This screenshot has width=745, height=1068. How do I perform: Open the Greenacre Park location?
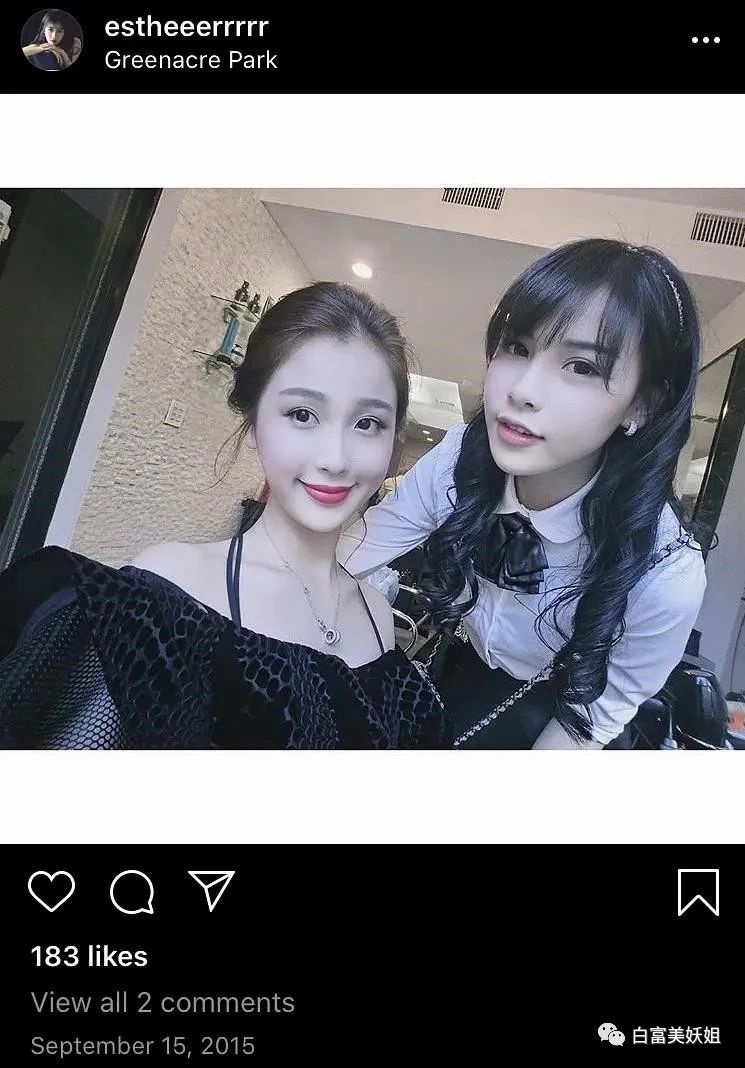tap(190, 60)
